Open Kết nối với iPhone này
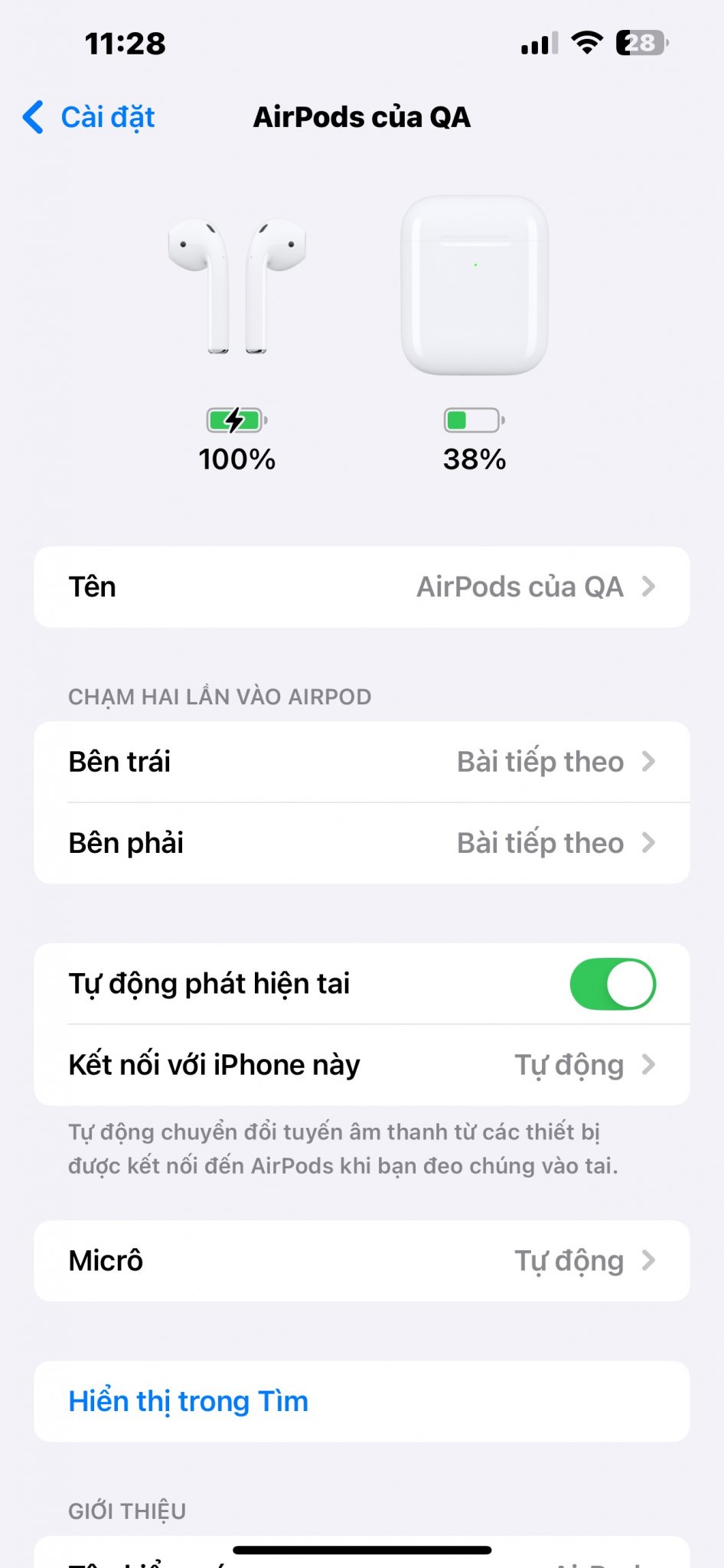The height and width of the screenshot is (1568, 724). tap(361, 1065)
